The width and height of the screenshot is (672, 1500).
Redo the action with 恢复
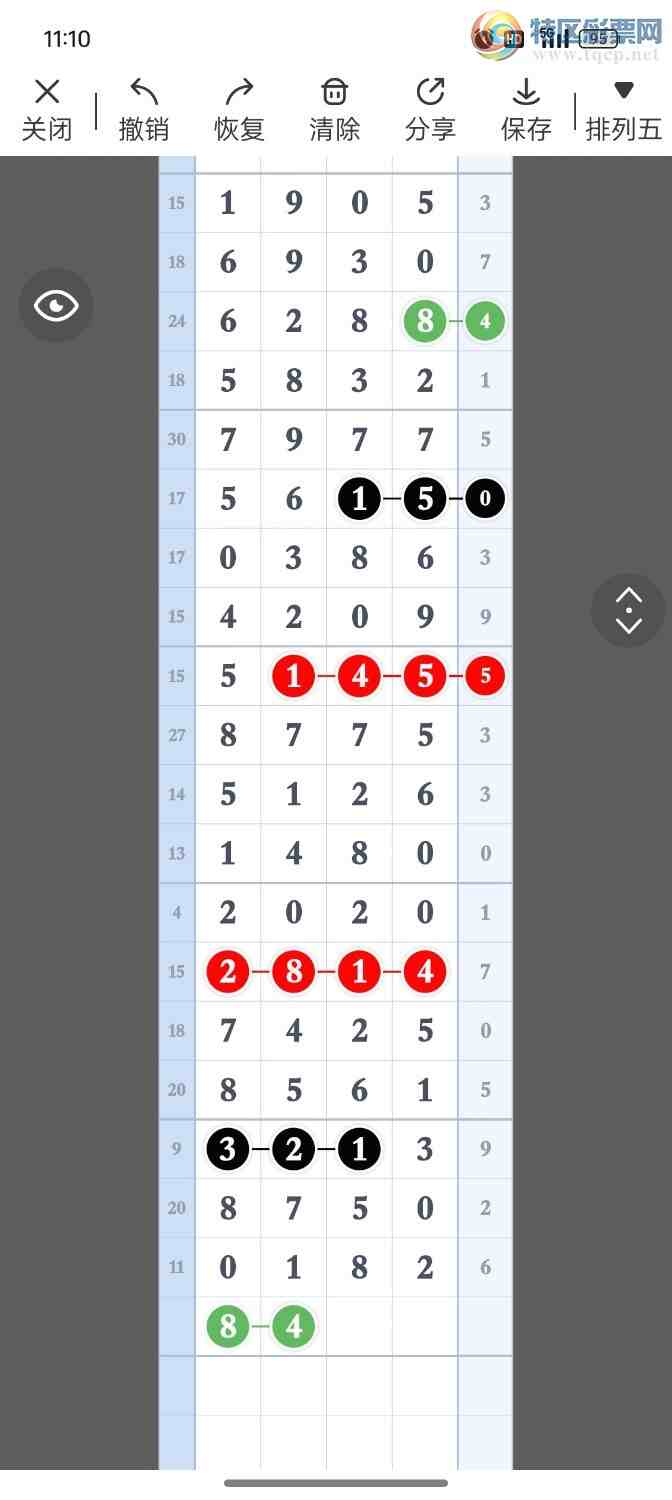click(239, 109)
